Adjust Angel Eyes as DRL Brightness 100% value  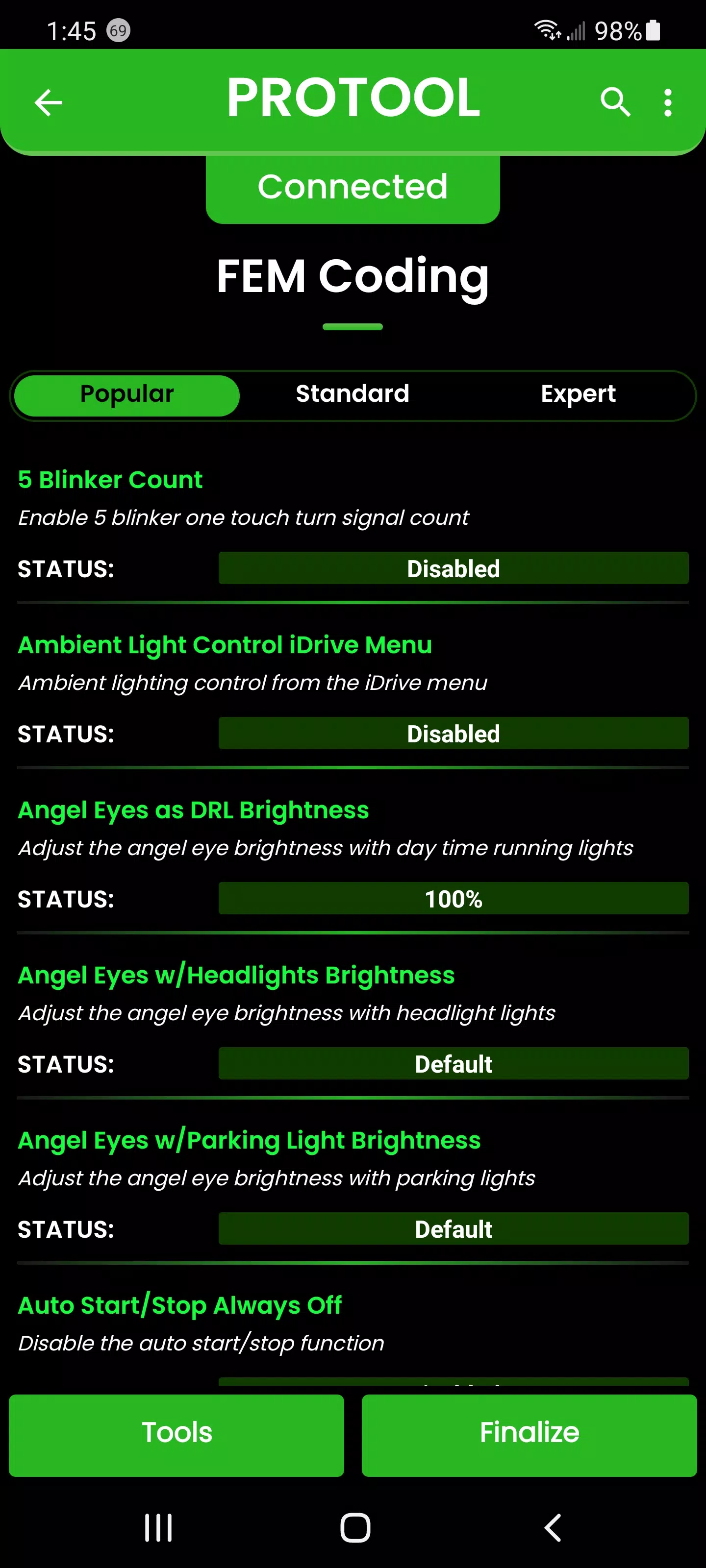(453, 899)
